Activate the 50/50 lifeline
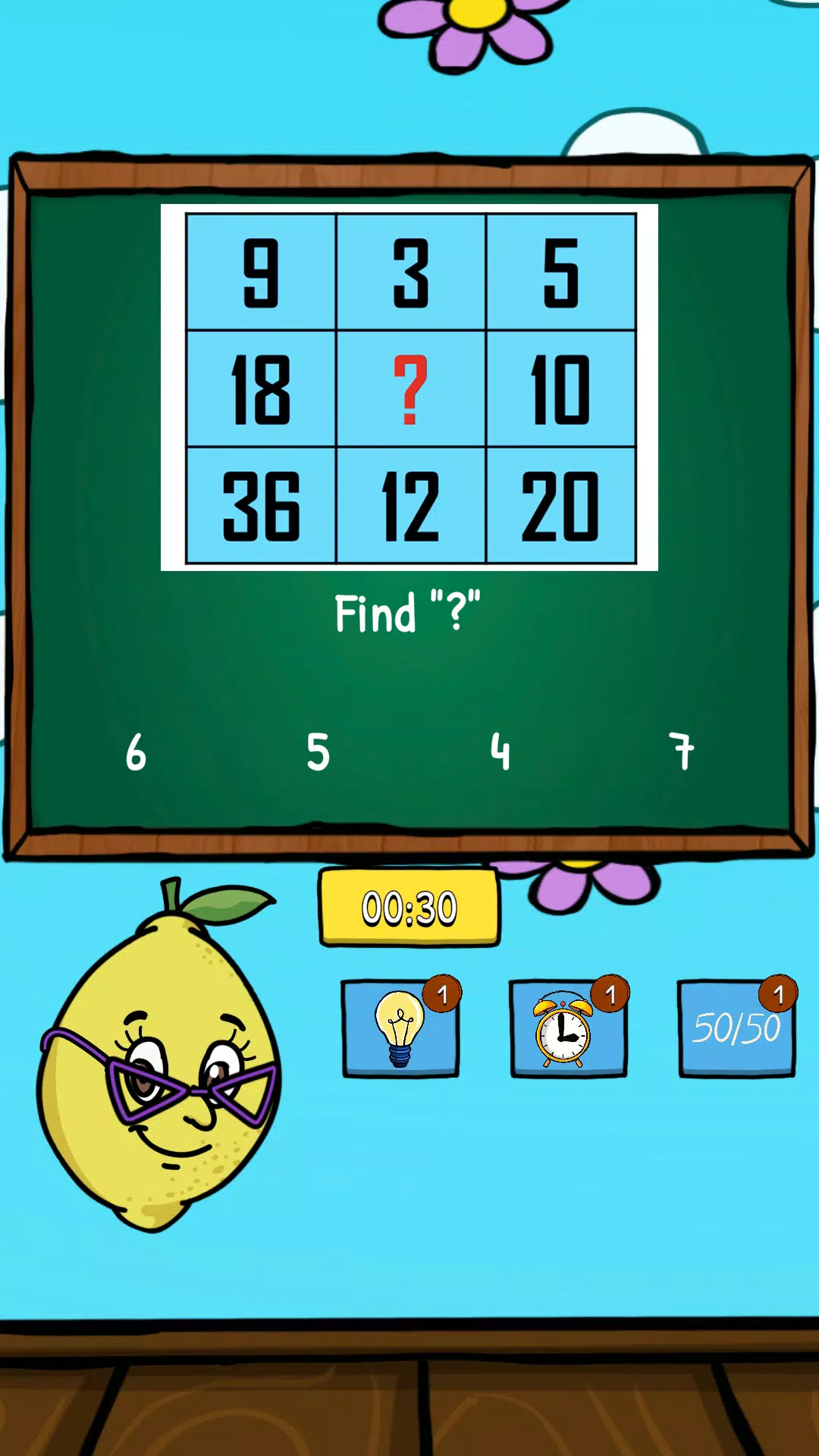 tap(736, 1029)
